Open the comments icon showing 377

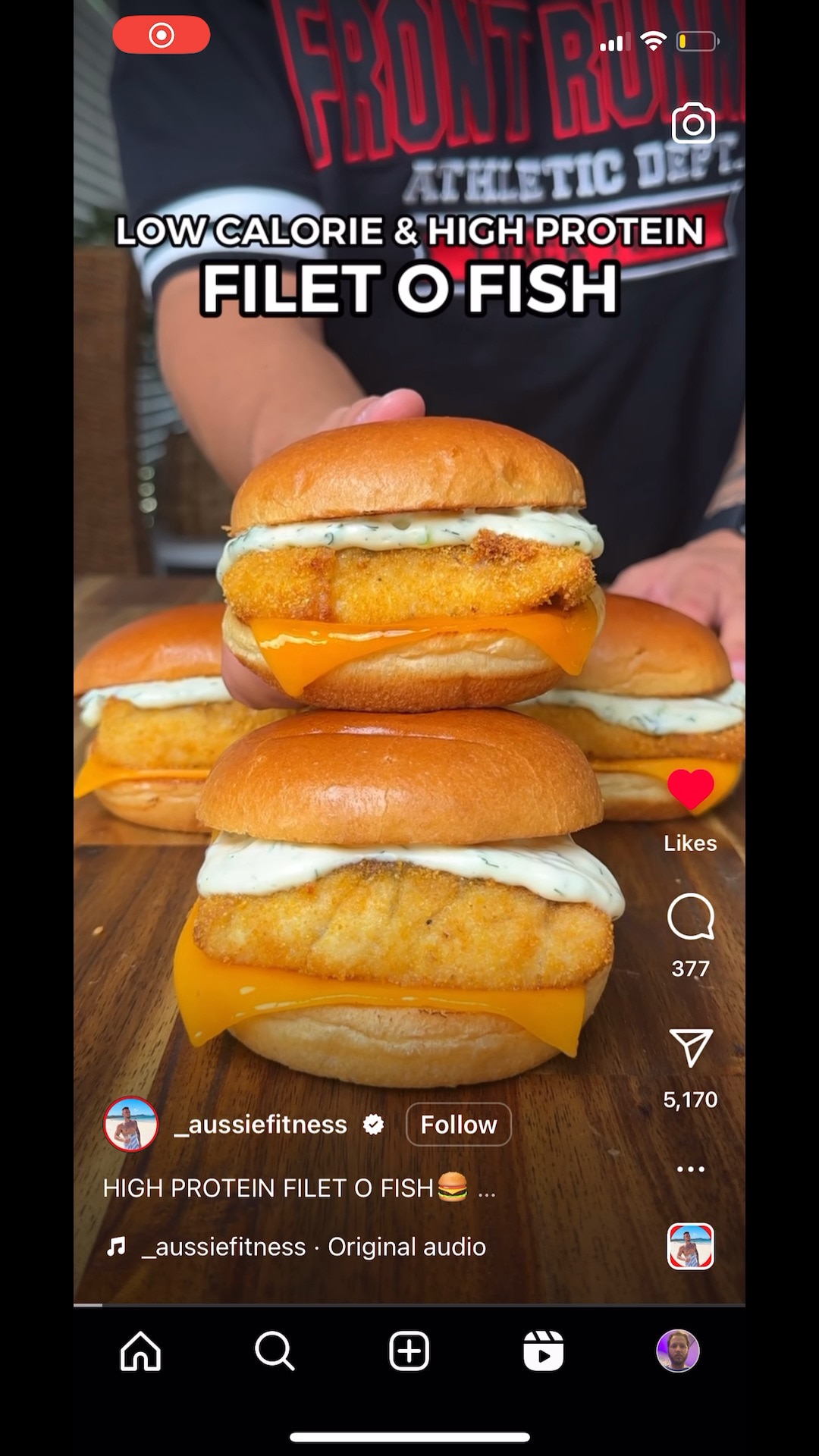click(692, 918)
